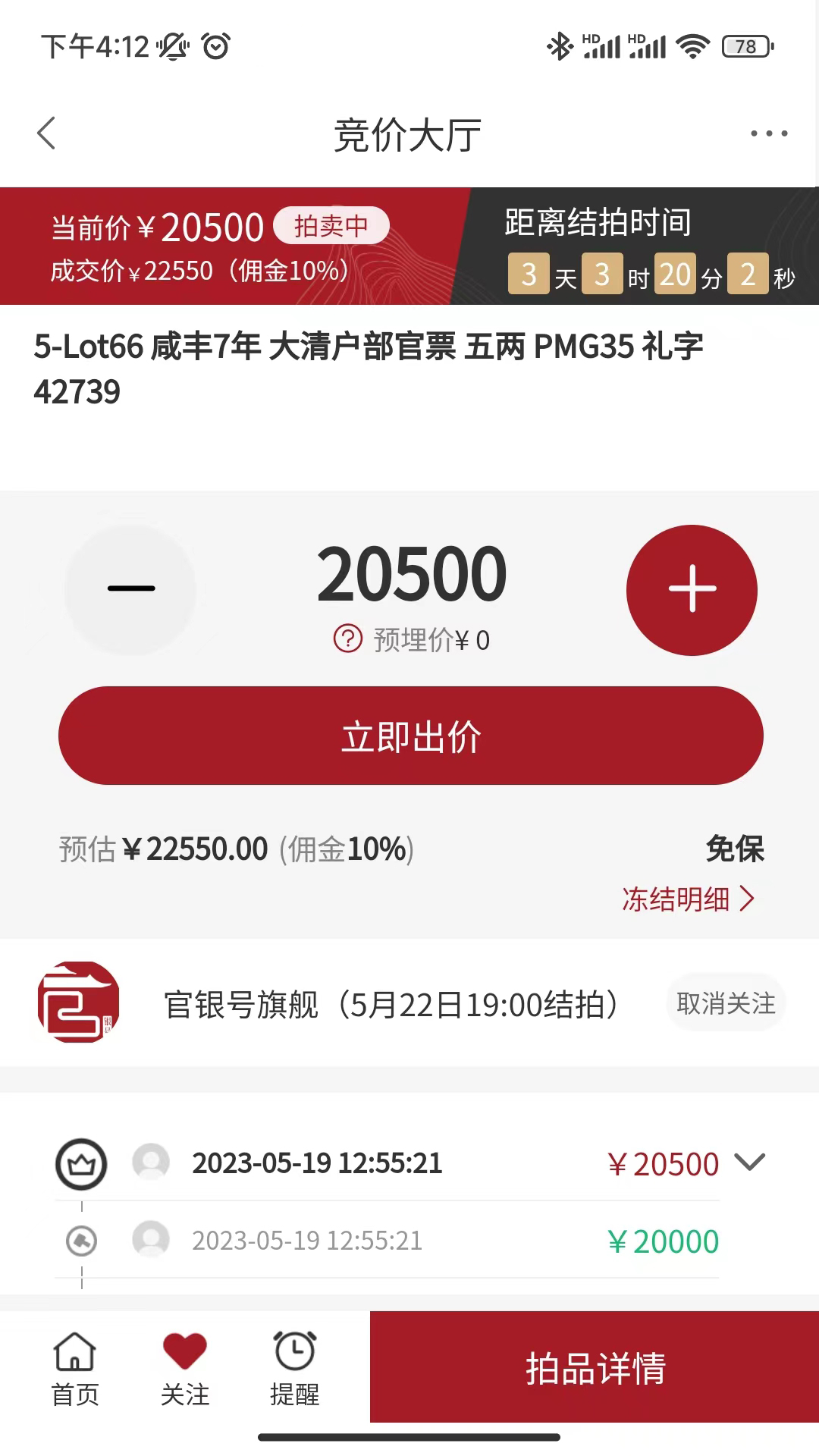The height and width of the screenshot is (1456, 819).
Task: Increase bid with the plus button
Action: 692,589
